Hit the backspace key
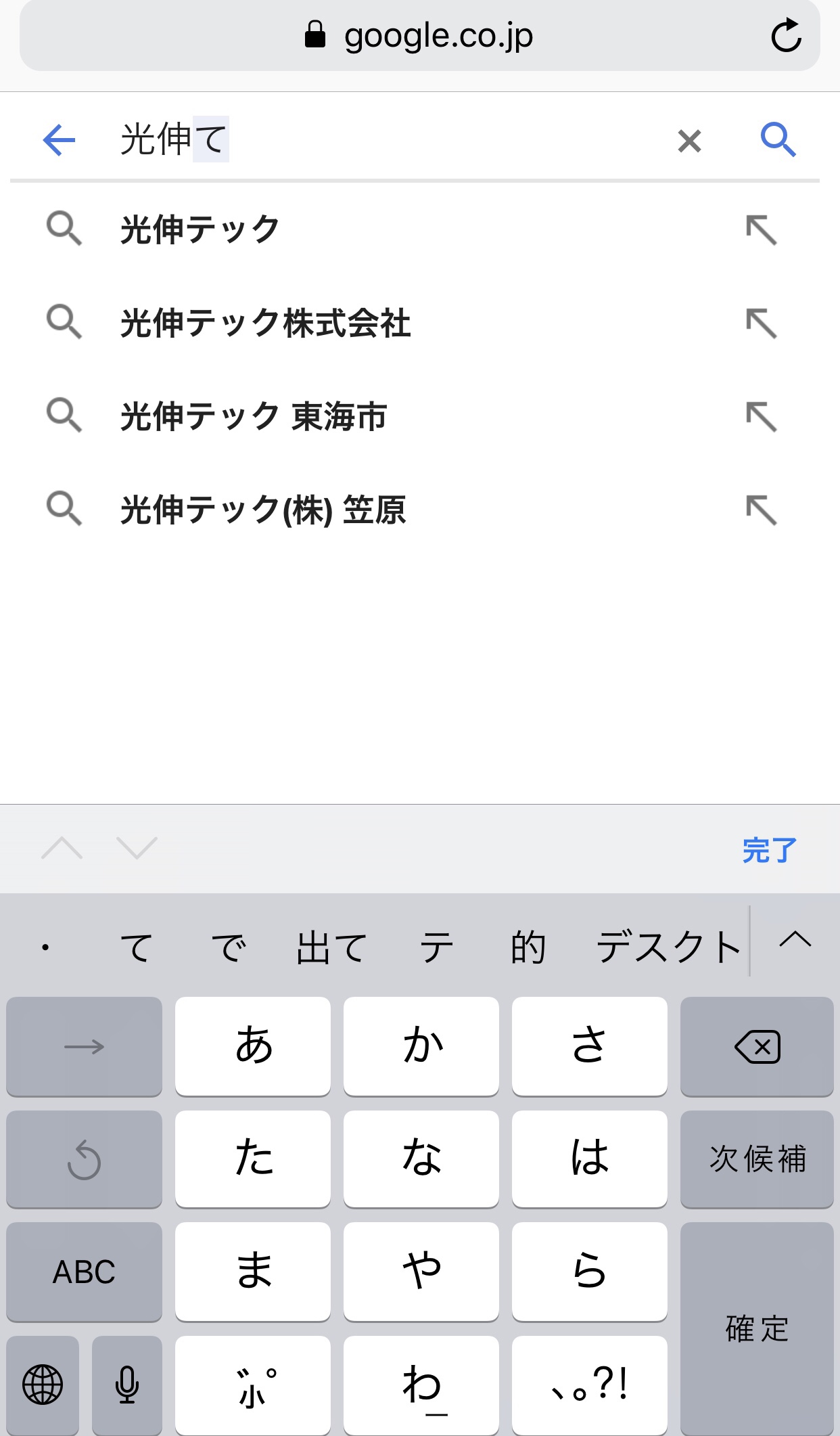Viewport: 840px width, 1436px height. point(757,1046)
